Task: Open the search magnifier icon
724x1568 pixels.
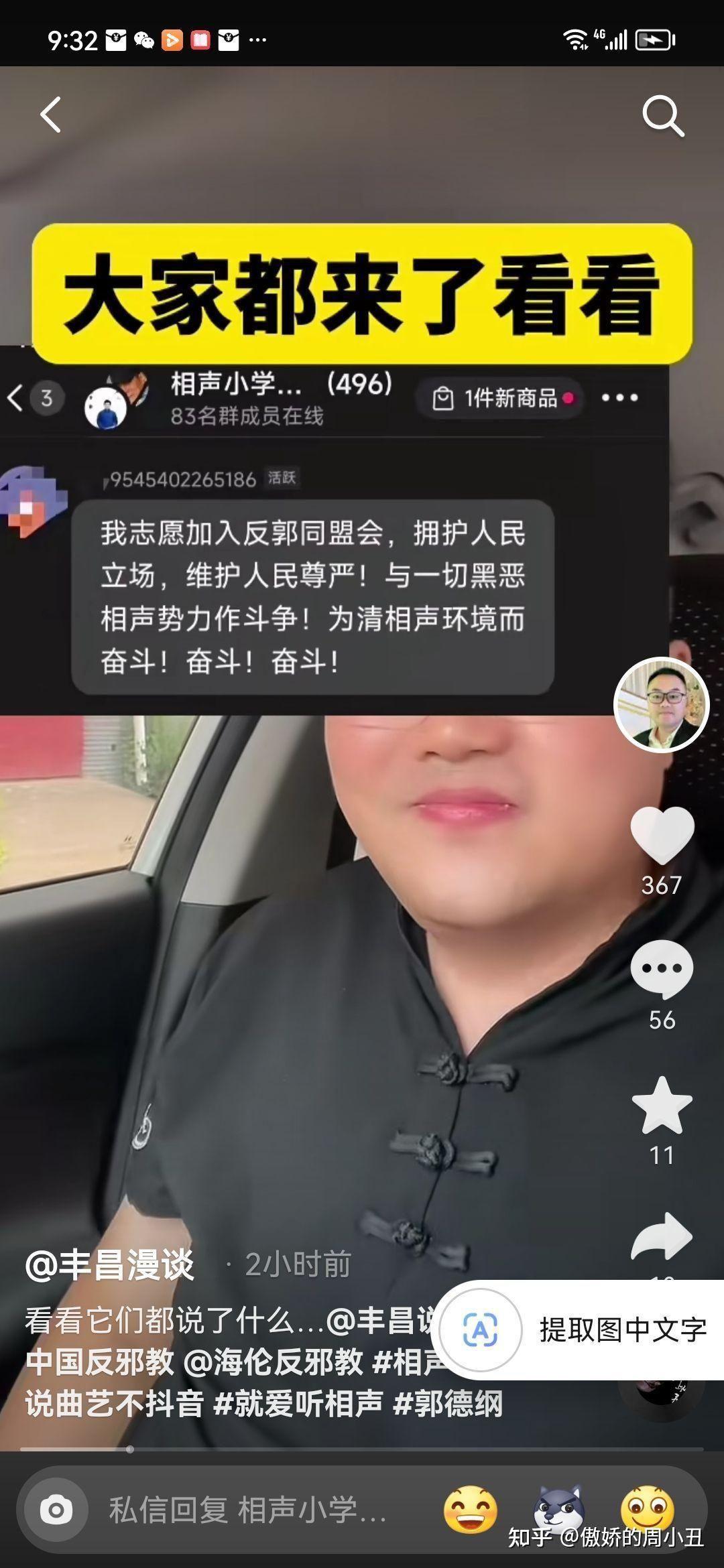Action: [662, 116]
